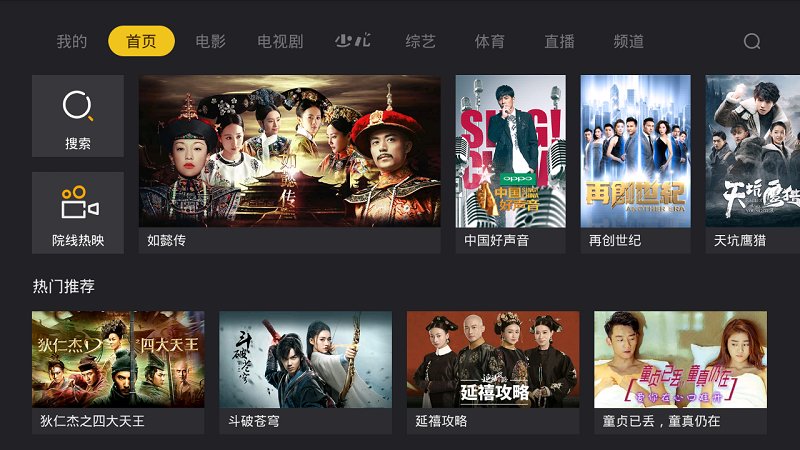Open the 电视剧 tab
Screen dimensions: 800x450
280,41
